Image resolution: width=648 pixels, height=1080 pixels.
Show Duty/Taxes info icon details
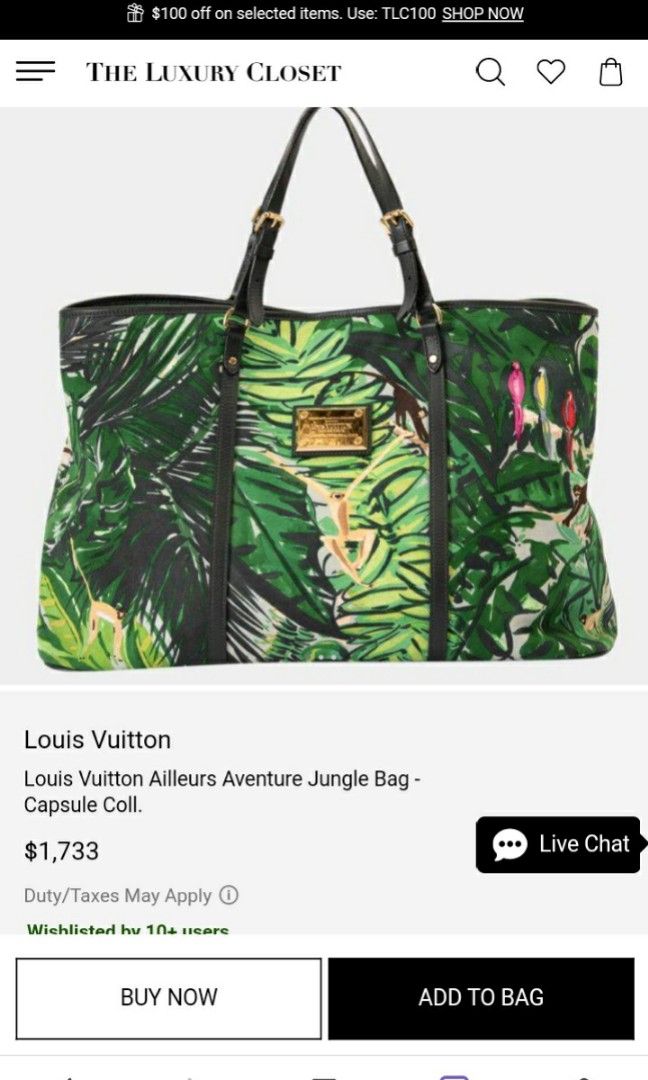(x=229, y=895)
